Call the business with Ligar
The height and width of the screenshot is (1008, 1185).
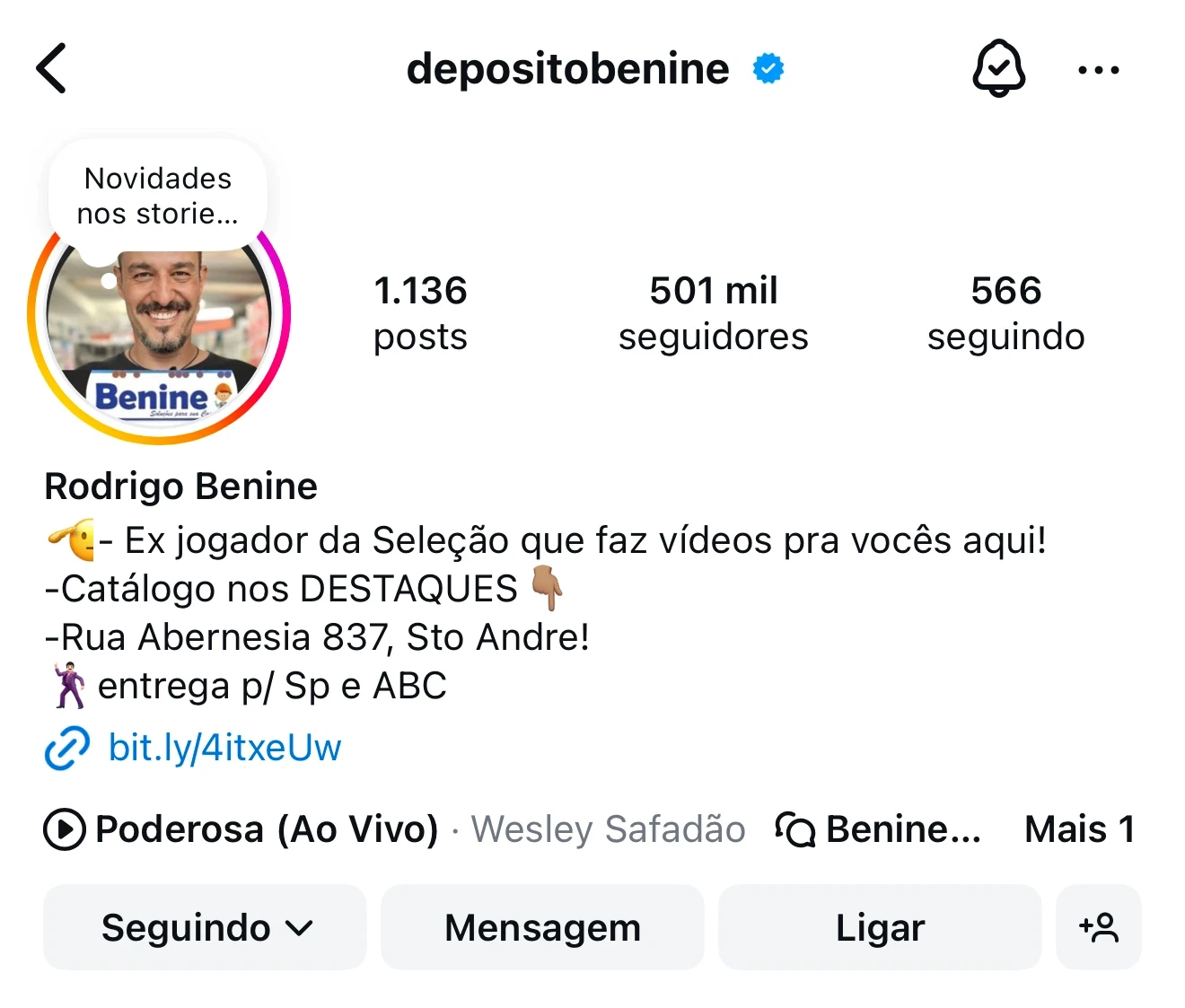[x=880, y=927]
